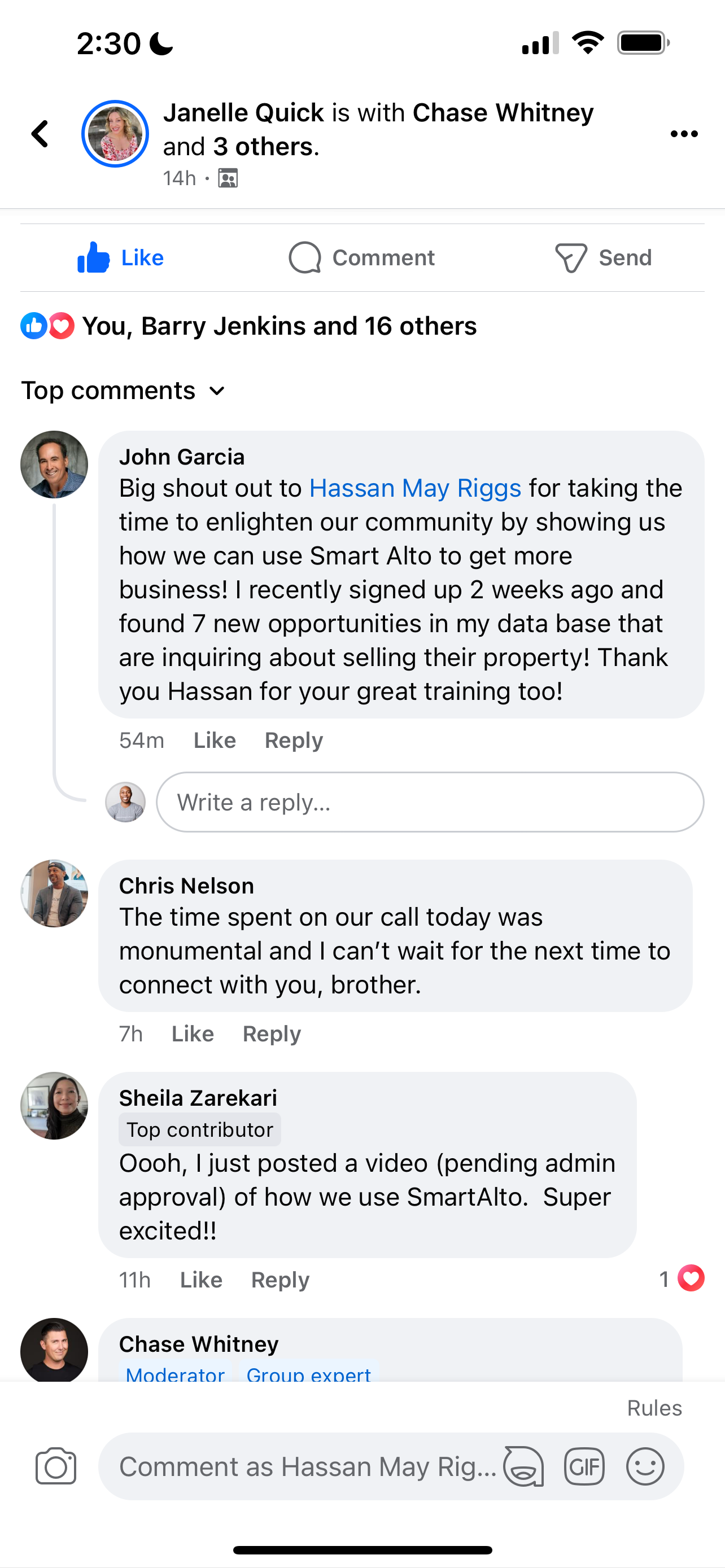Tap the Like button on the post
The width and height of the screenshot is (725, 1568).
tap(120, 257)
